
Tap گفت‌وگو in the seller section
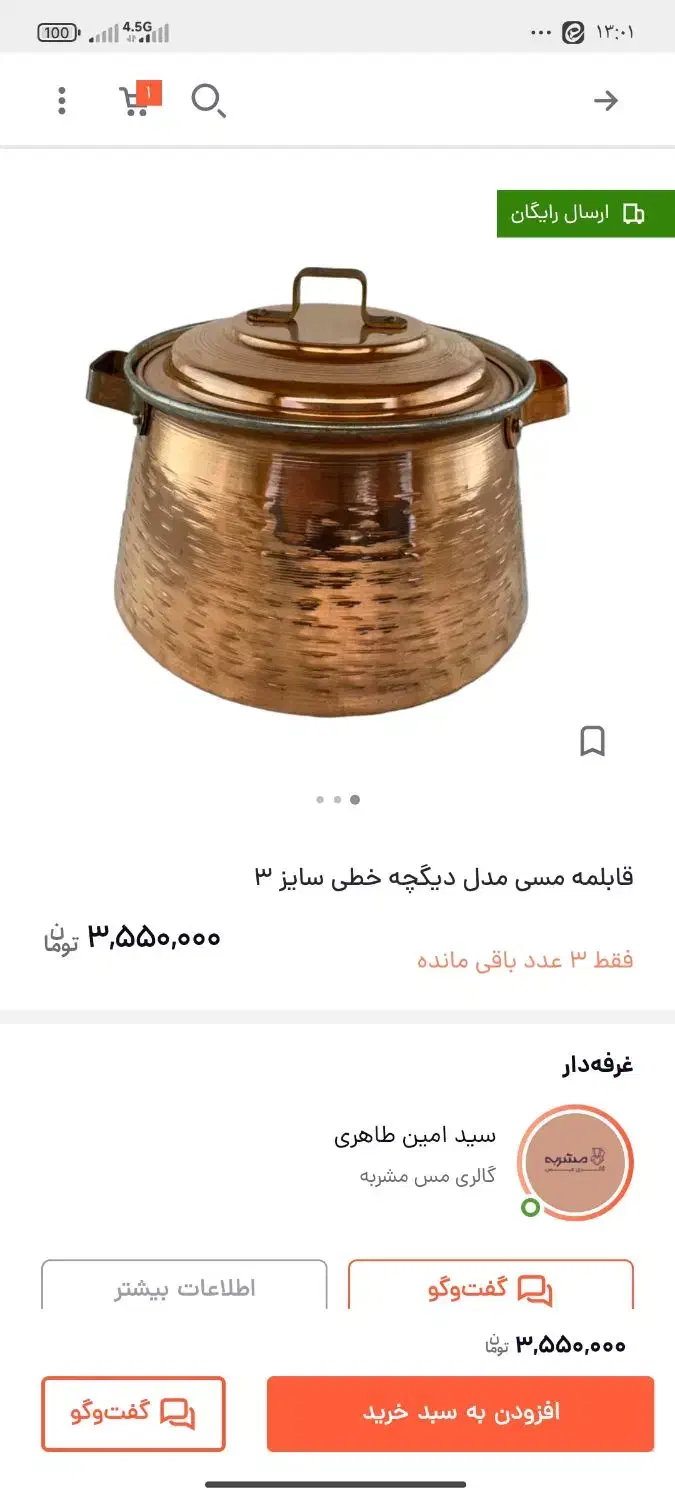coord(490,1288)
